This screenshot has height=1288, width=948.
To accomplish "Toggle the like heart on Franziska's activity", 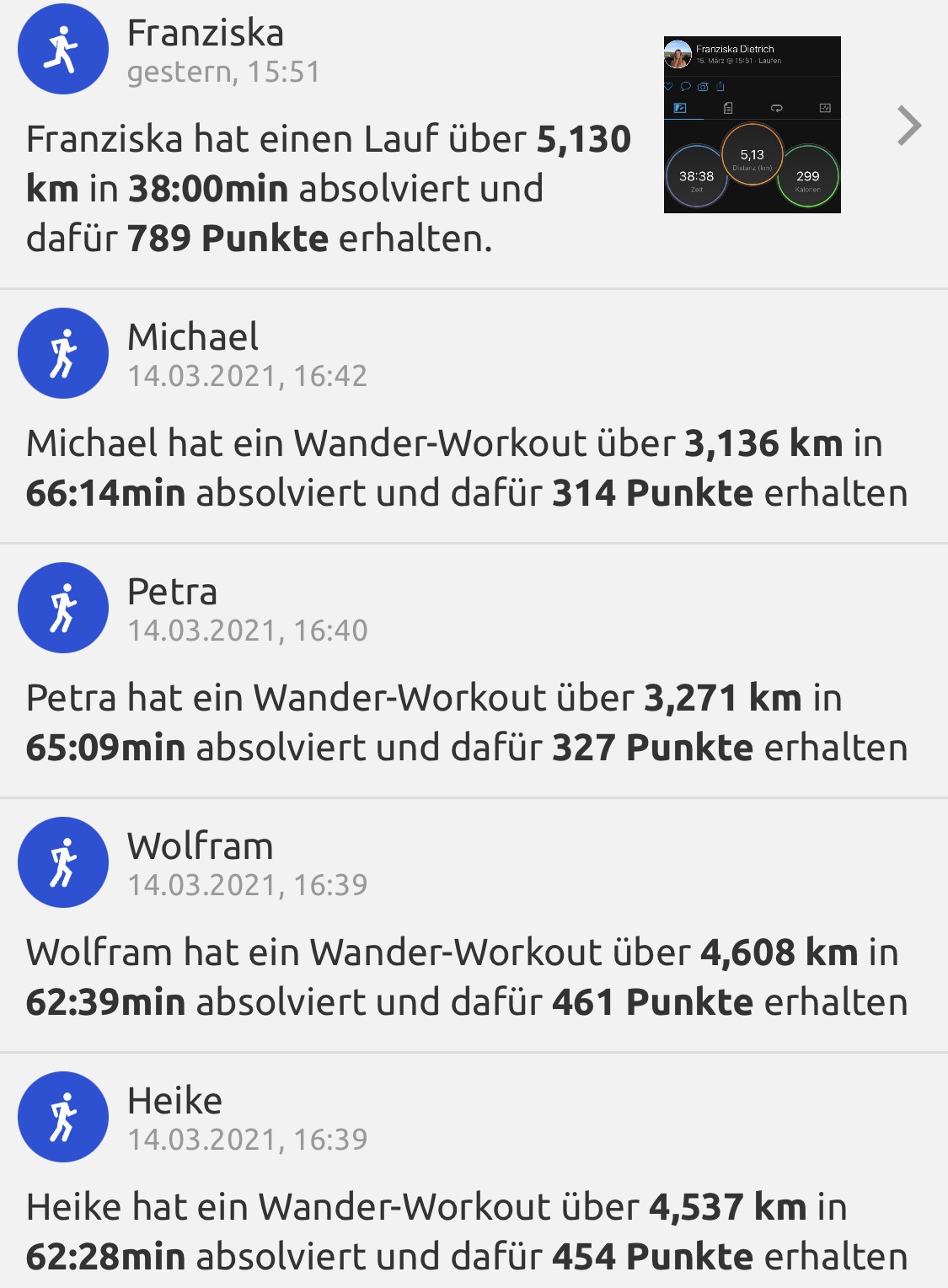I will point(667,88).
